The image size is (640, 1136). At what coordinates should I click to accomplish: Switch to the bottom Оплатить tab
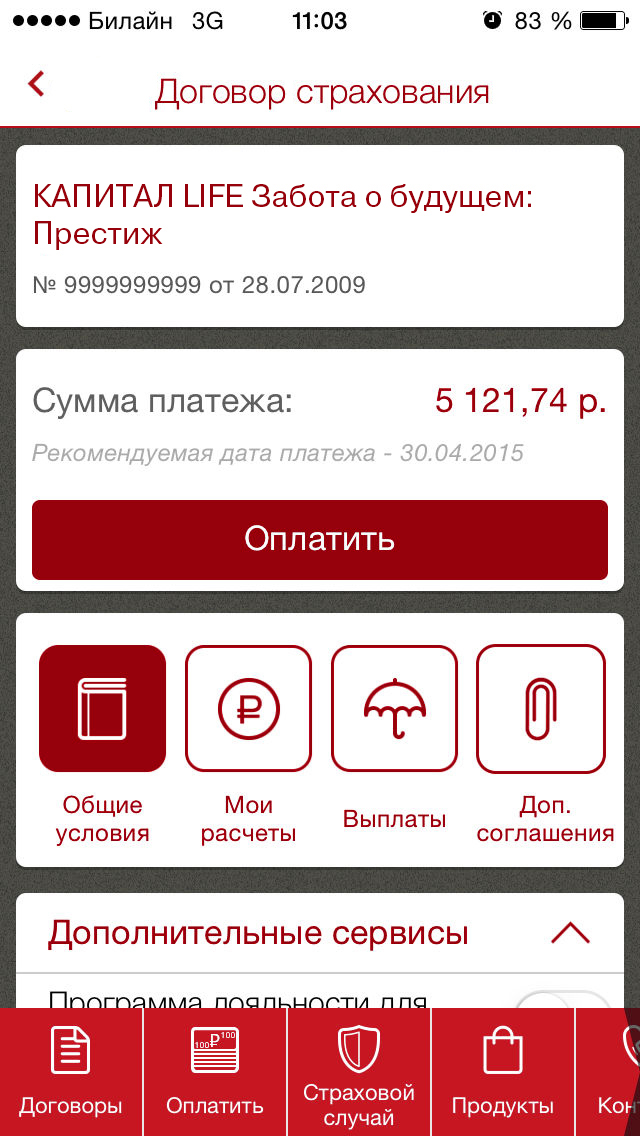[215, 1072]
